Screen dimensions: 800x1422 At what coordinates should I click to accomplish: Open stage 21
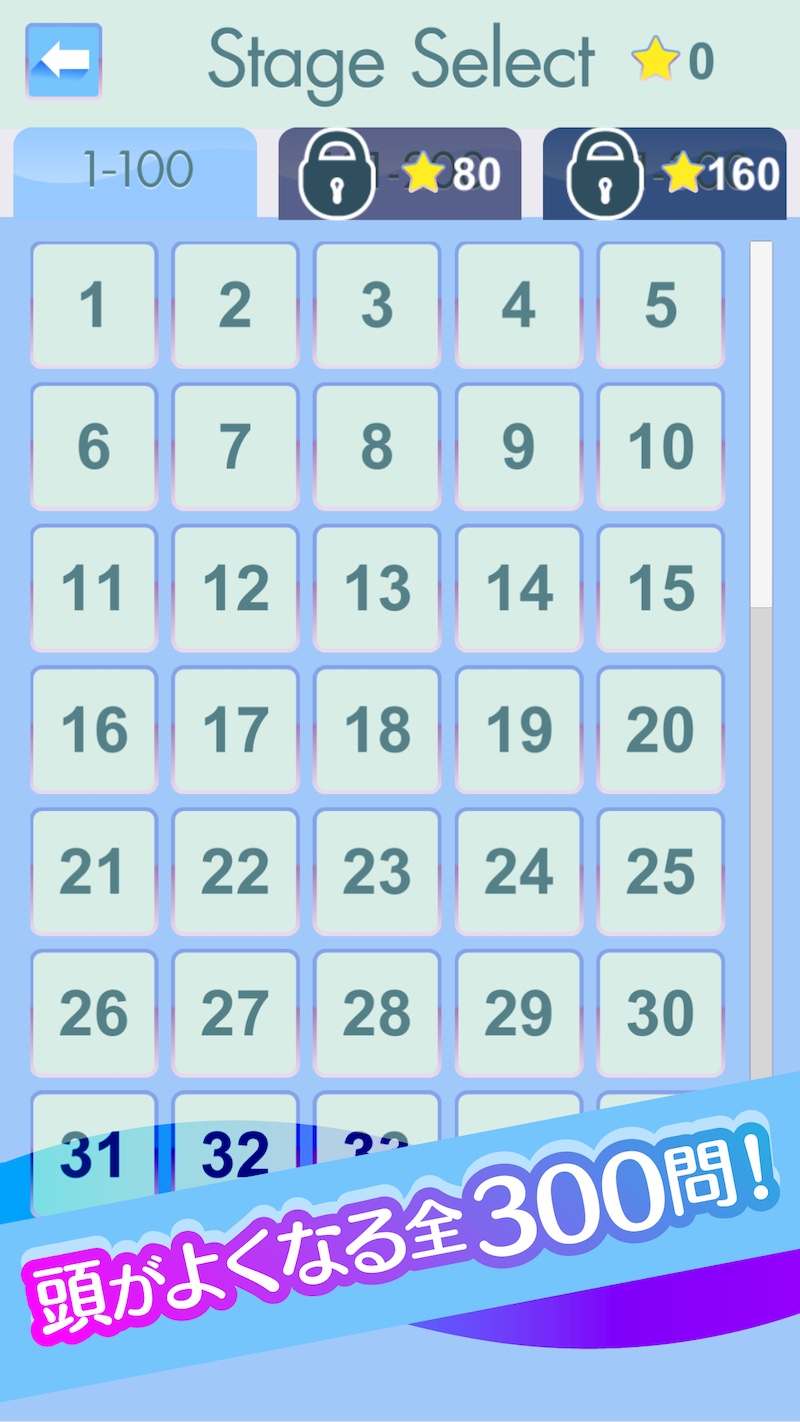[x=94, y=872]
